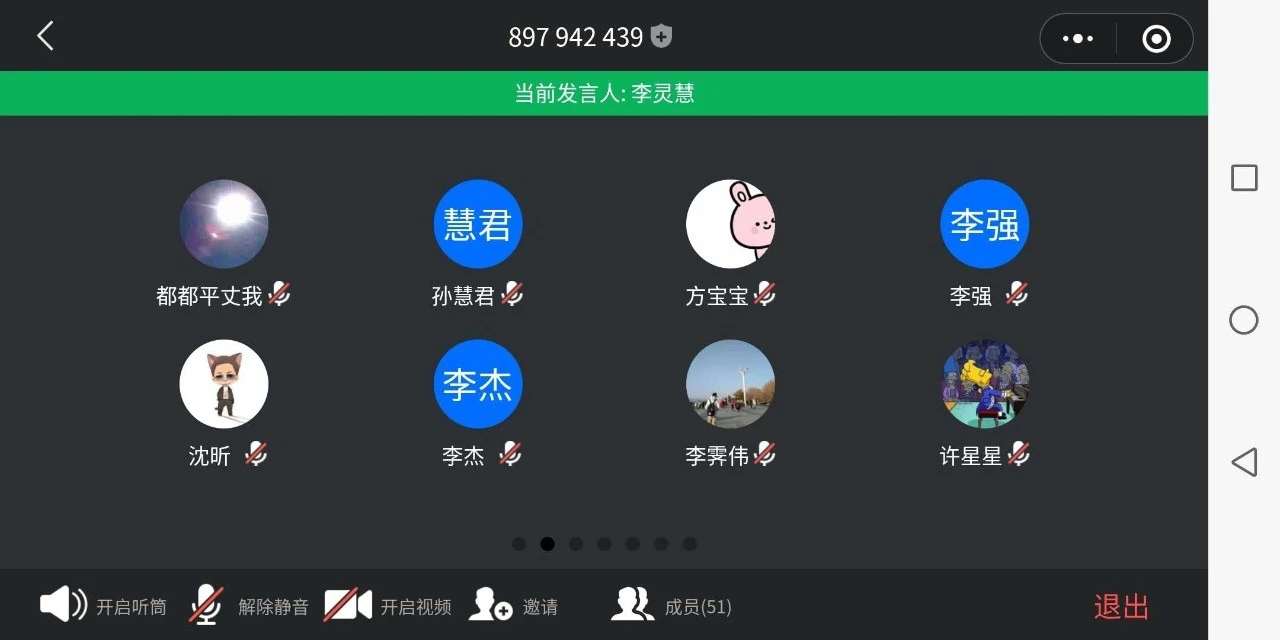Select participant 方宝宝

[x=731, y=224]
